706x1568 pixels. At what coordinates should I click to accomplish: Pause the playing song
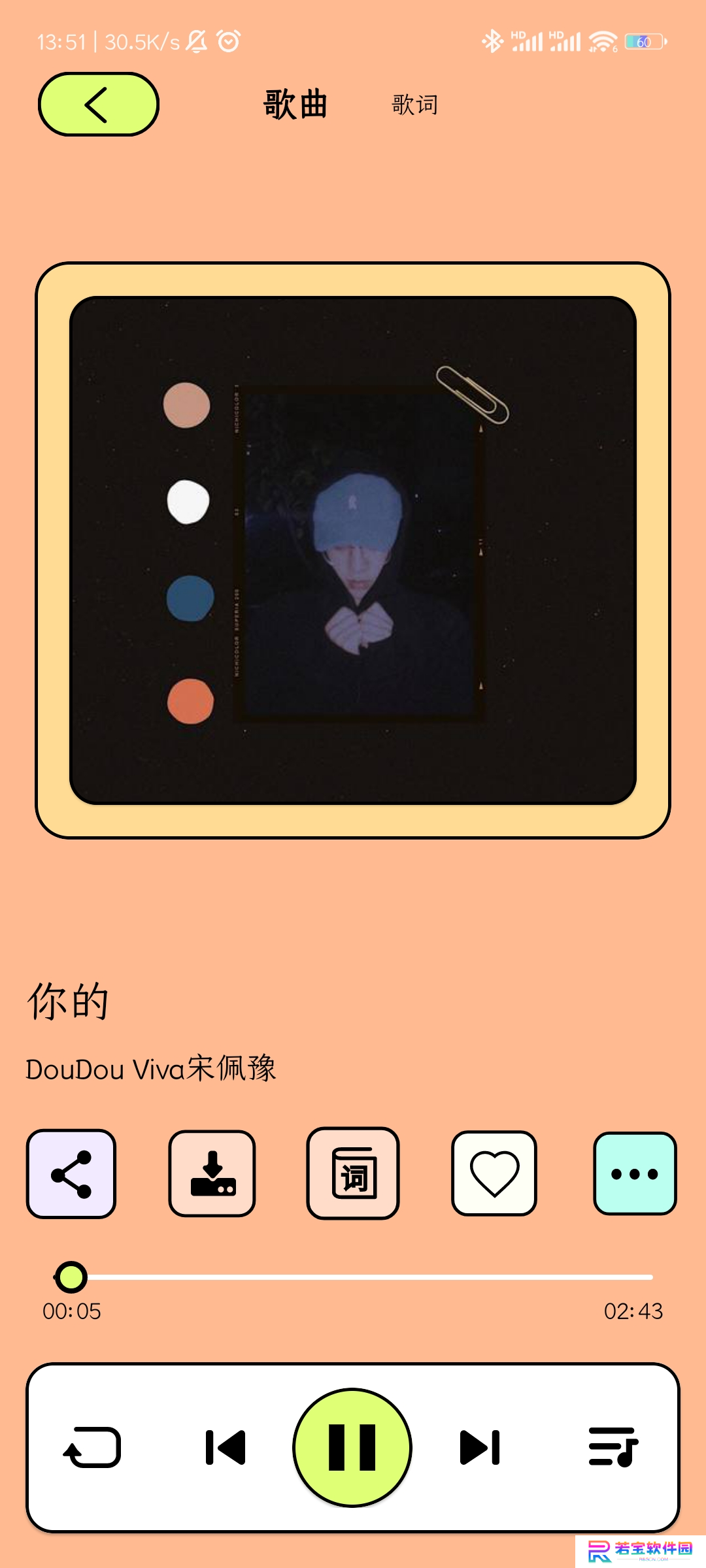pos(352,1448)
